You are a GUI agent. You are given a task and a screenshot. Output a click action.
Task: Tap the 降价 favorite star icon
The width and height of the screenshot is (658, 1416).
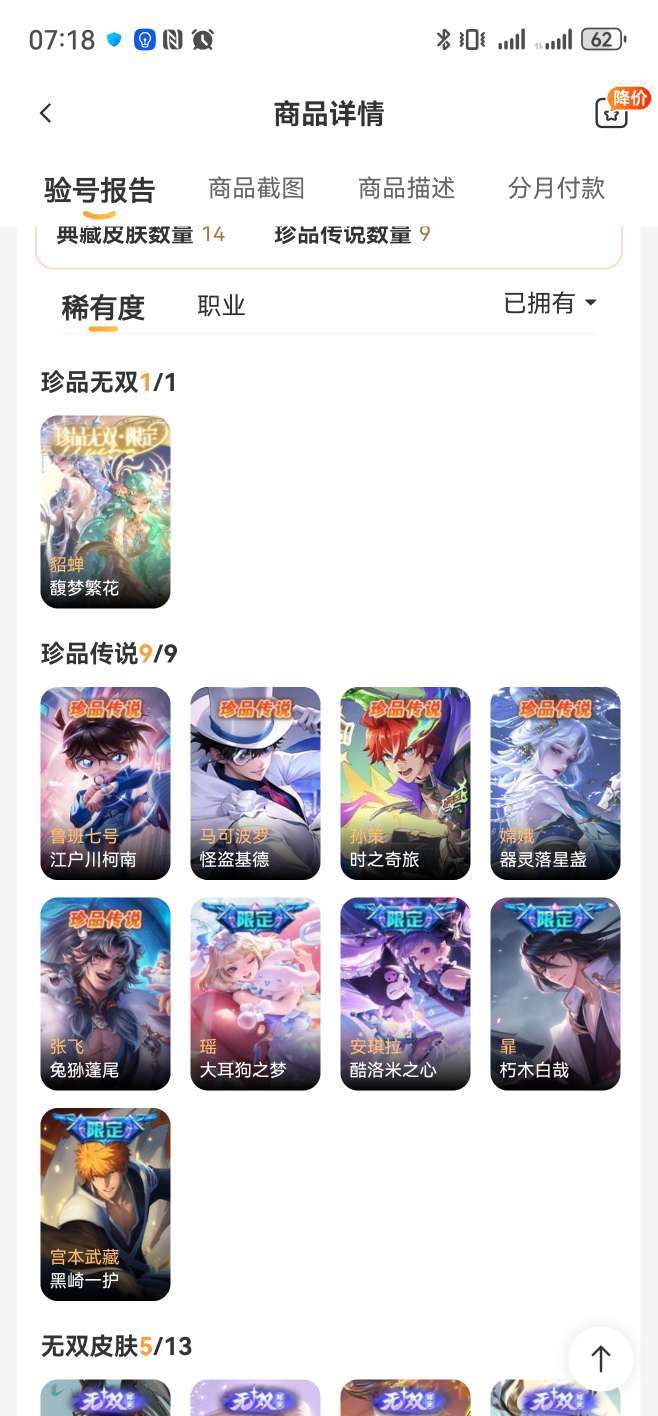[x=612, y=113]
